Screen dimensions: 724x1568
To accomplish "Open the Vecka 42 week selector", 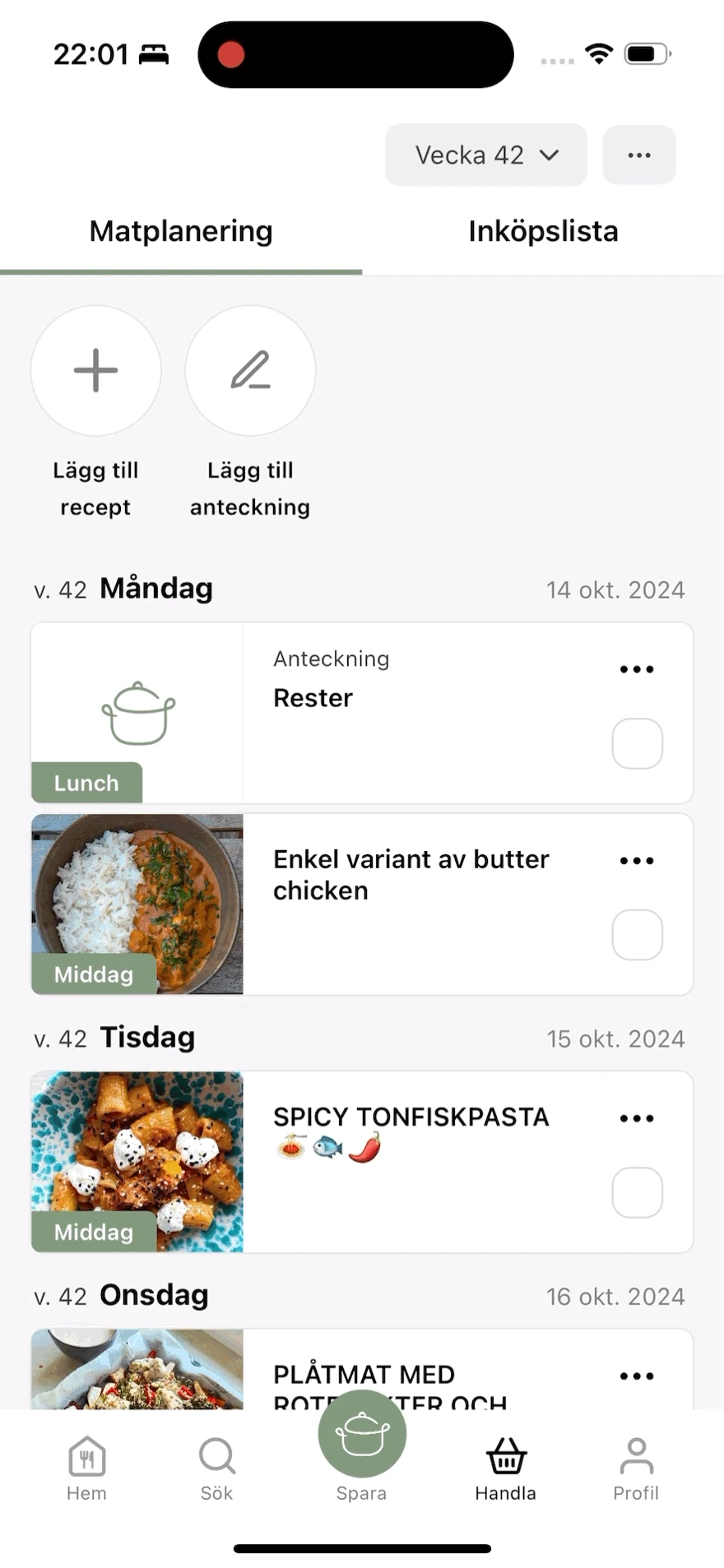I will (485, 155).
